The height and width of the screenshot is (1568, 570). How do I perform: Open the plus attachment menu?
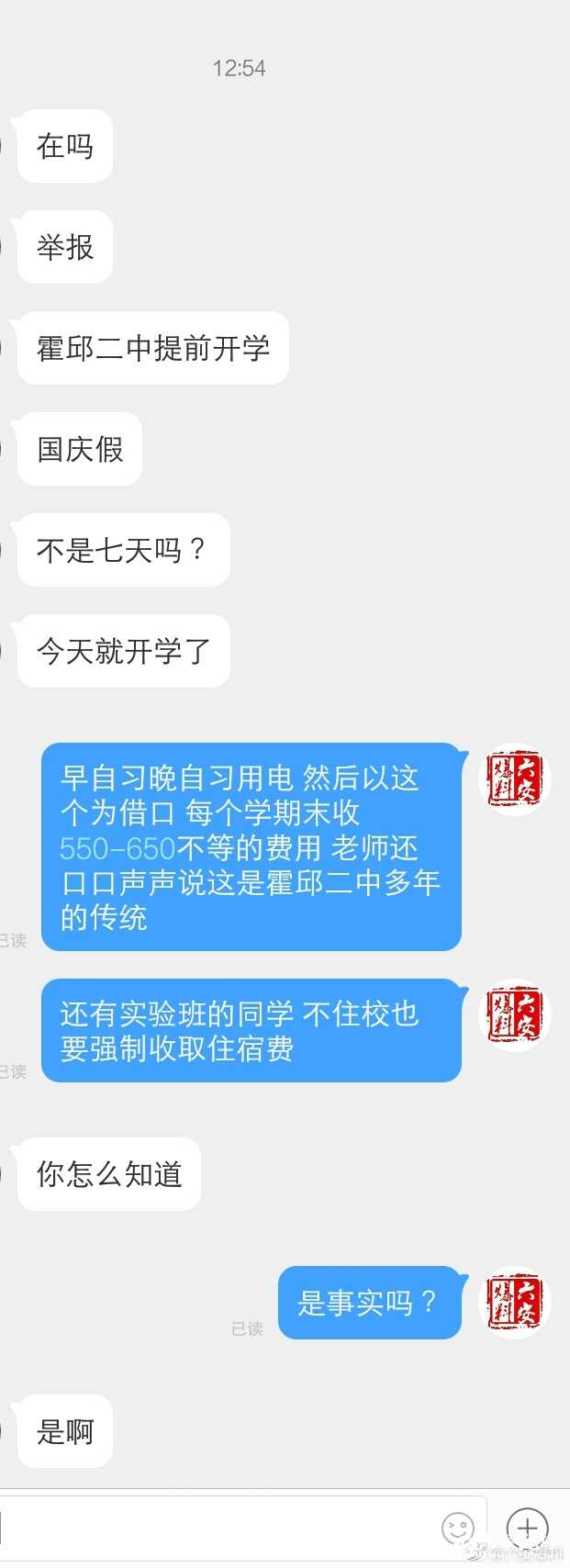click(527, 1528)
